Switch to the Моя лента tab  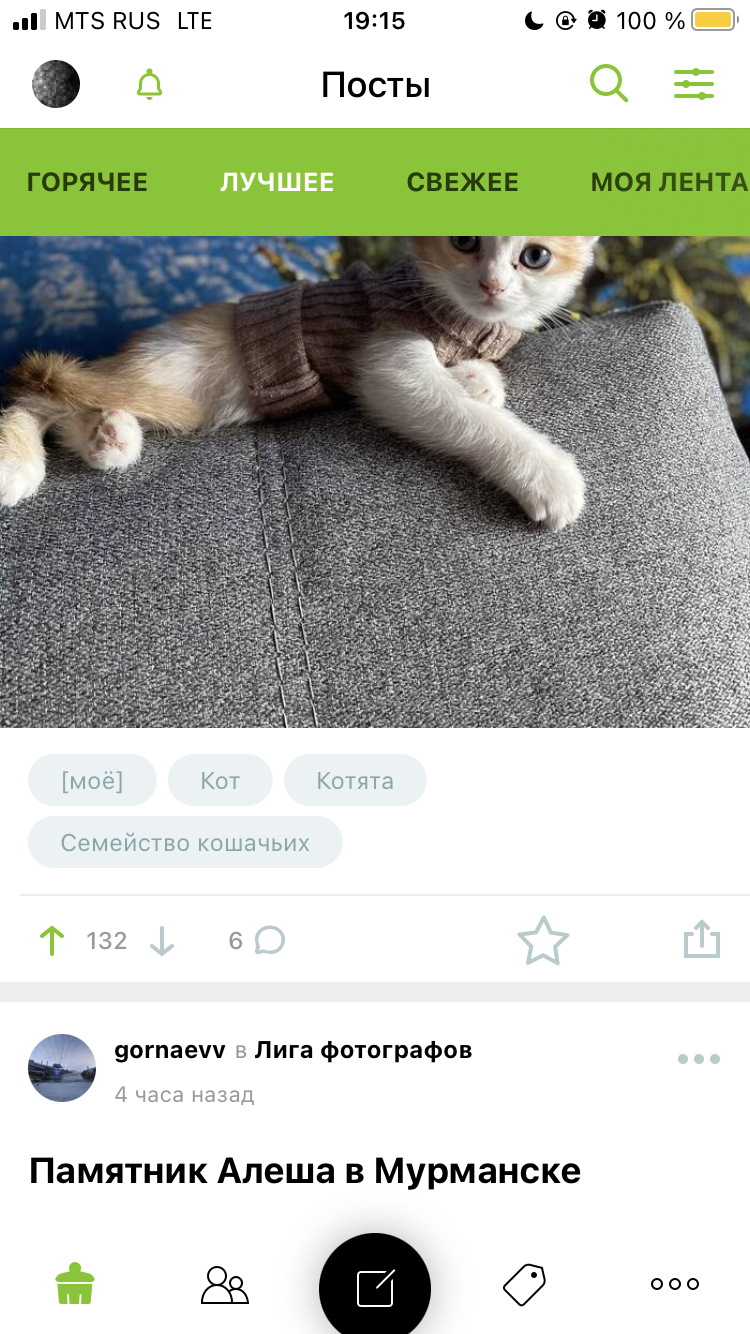[x=668, y=182]
